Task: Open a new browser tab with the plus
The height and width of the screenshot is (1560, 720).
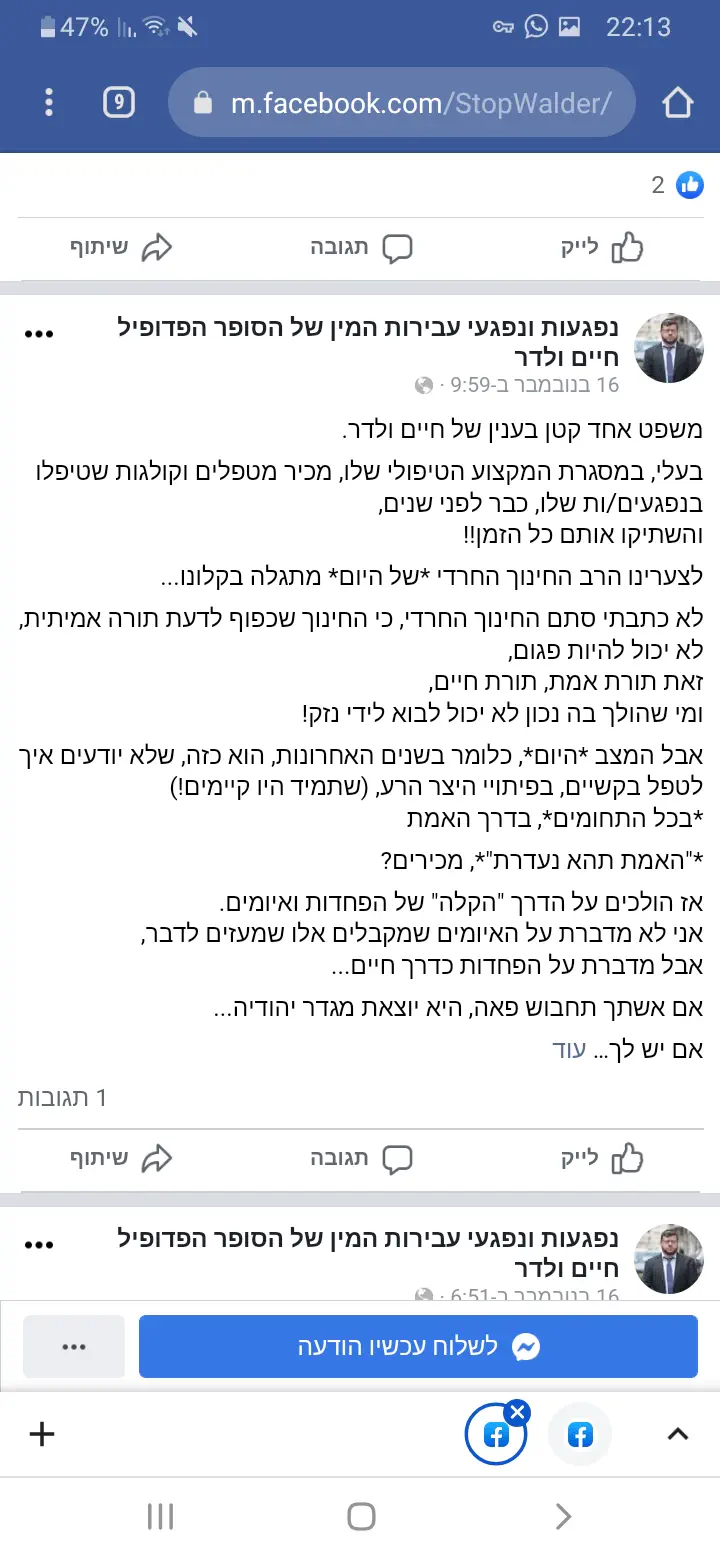Action: coord(42,1435)
